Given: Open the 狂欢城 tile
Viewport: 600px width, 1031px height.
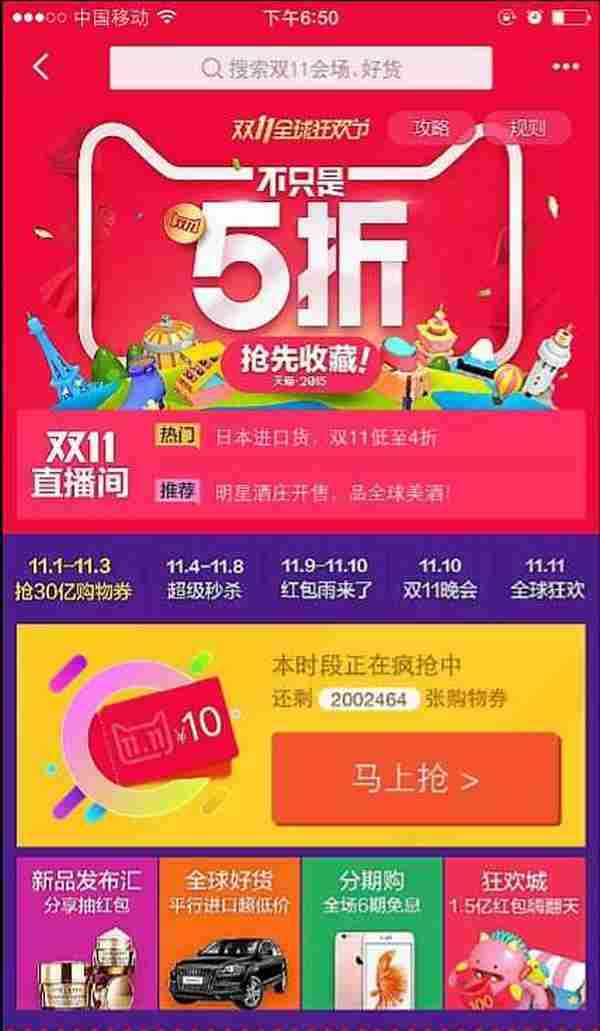Looking at the screenshot, I should coord(514,935).
